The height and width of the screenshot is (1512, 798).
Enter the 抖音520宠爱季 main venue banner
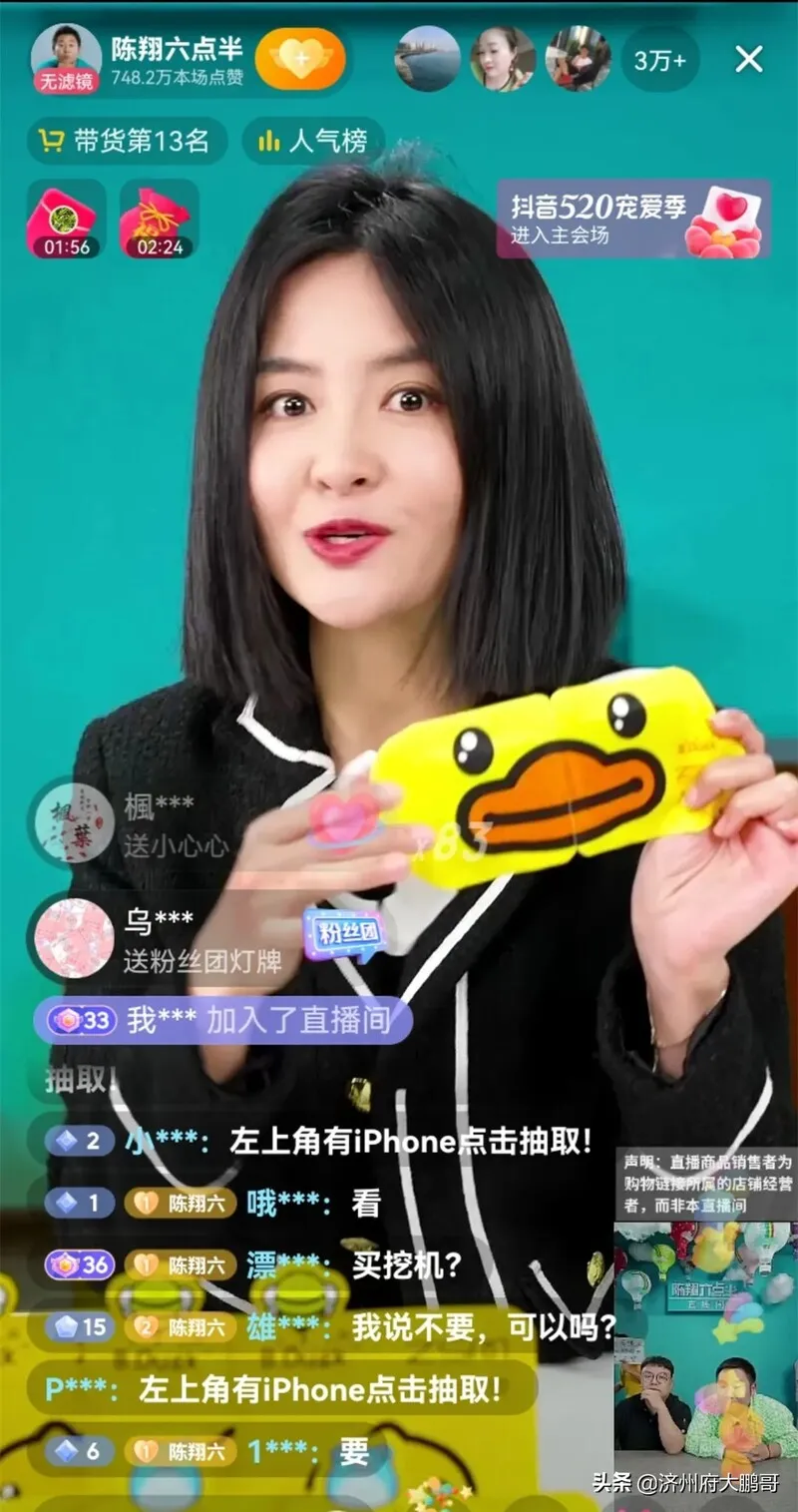point(632,219)
